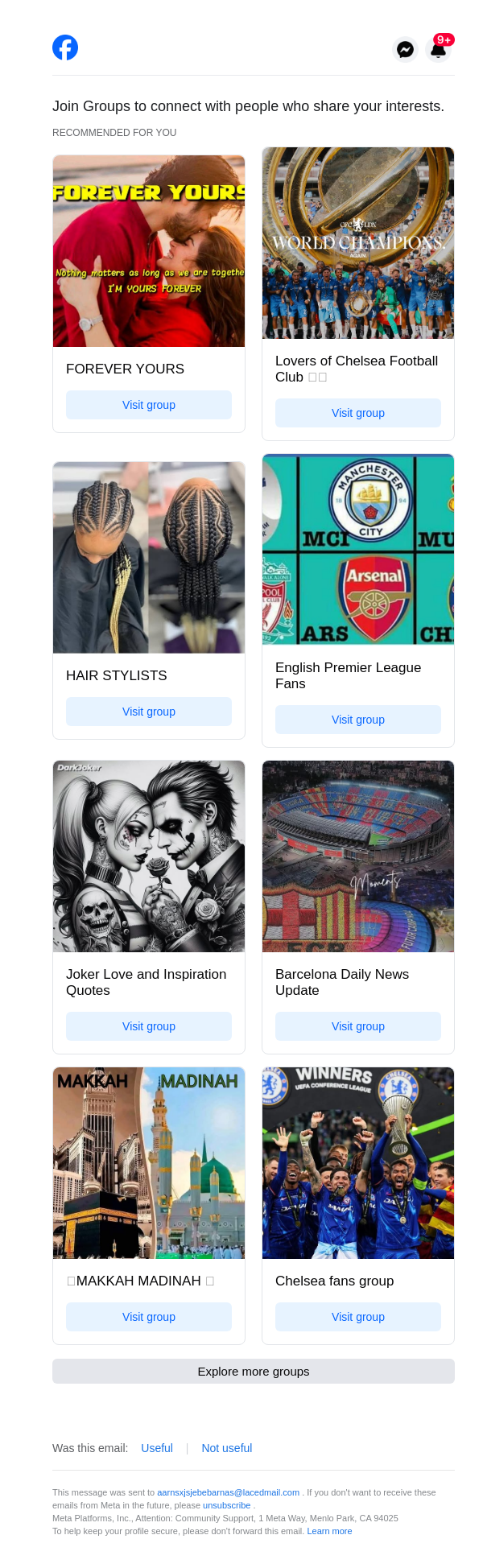
Task: Open the Barcelona stadium group image
Action: 358,856
